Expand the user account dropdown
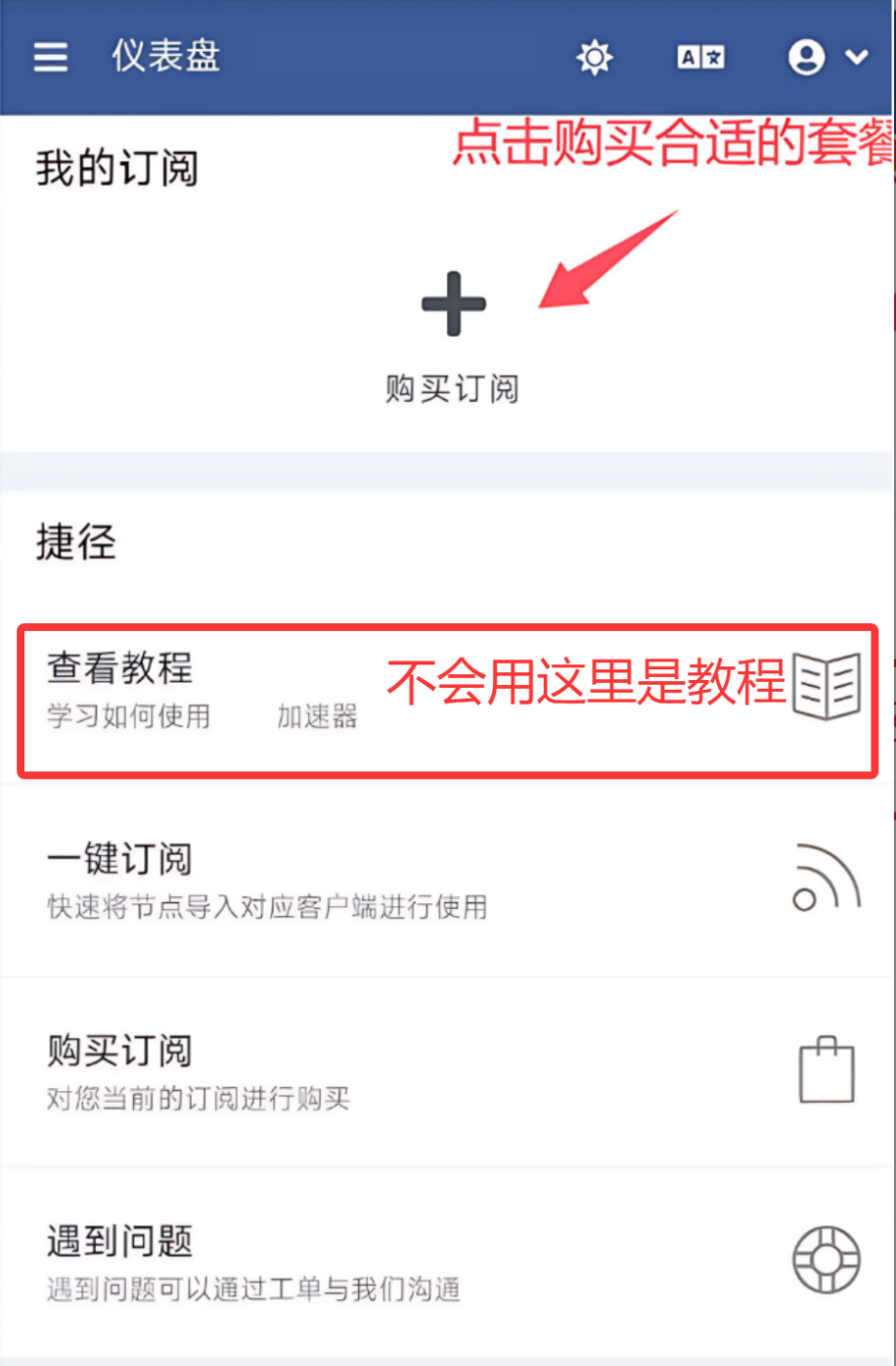The width and height of the screenshot is (896, 1366). tap(828, 57)
